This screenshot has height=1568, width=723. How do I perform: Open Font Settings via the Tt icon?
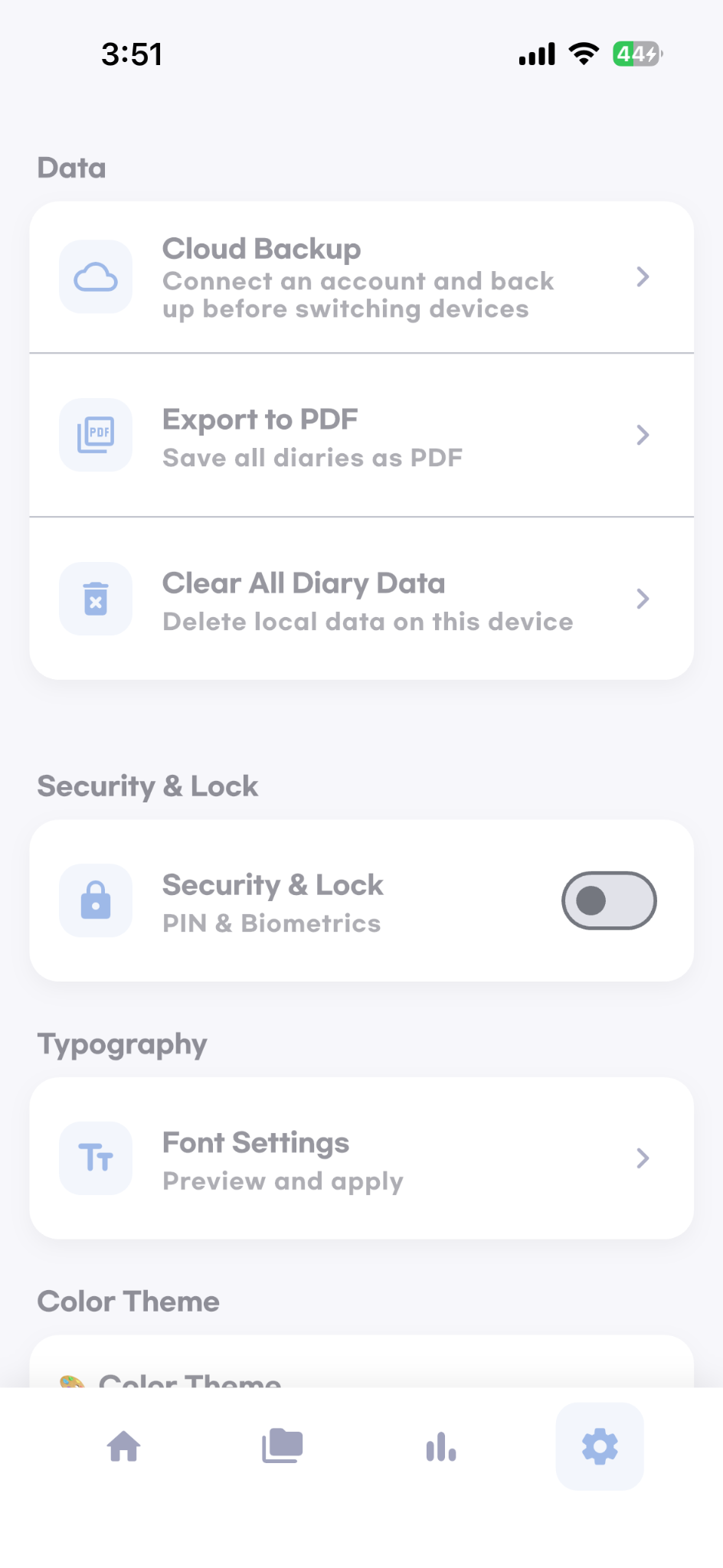click(x=95, y=1158)
